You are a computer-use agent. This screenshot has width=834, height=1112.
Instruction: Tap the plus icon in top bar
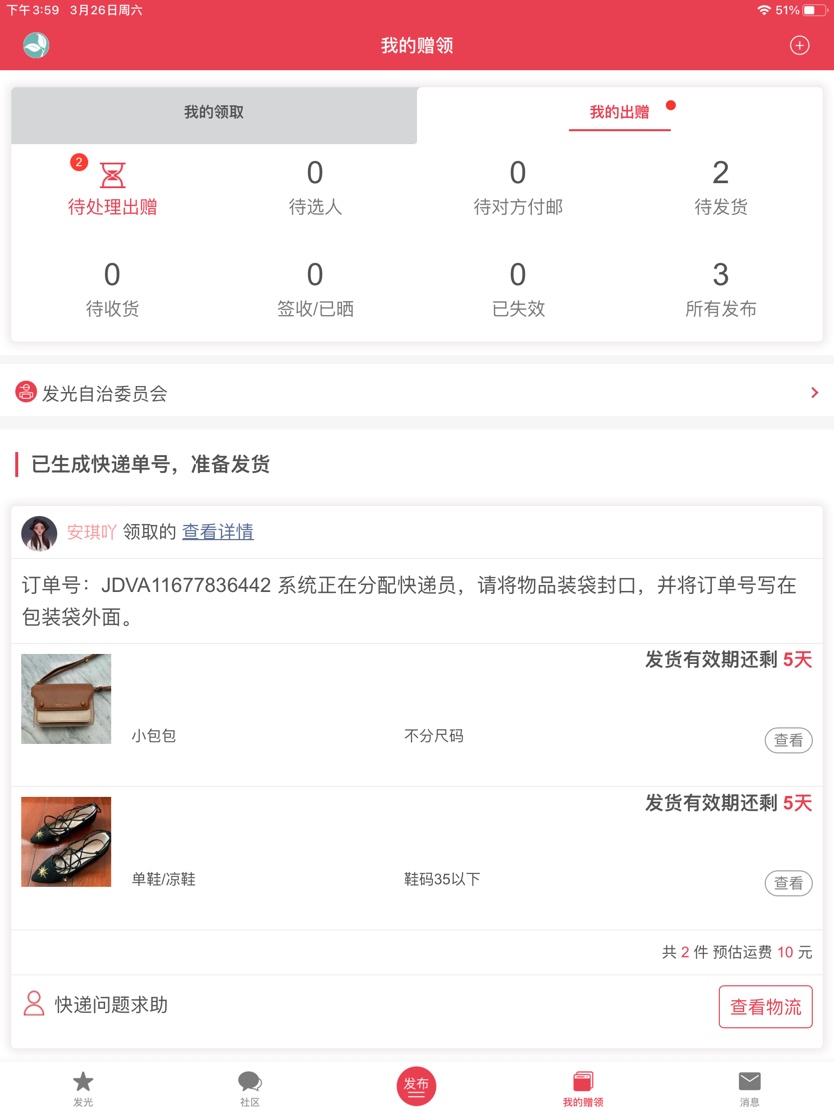coord(799,45)
